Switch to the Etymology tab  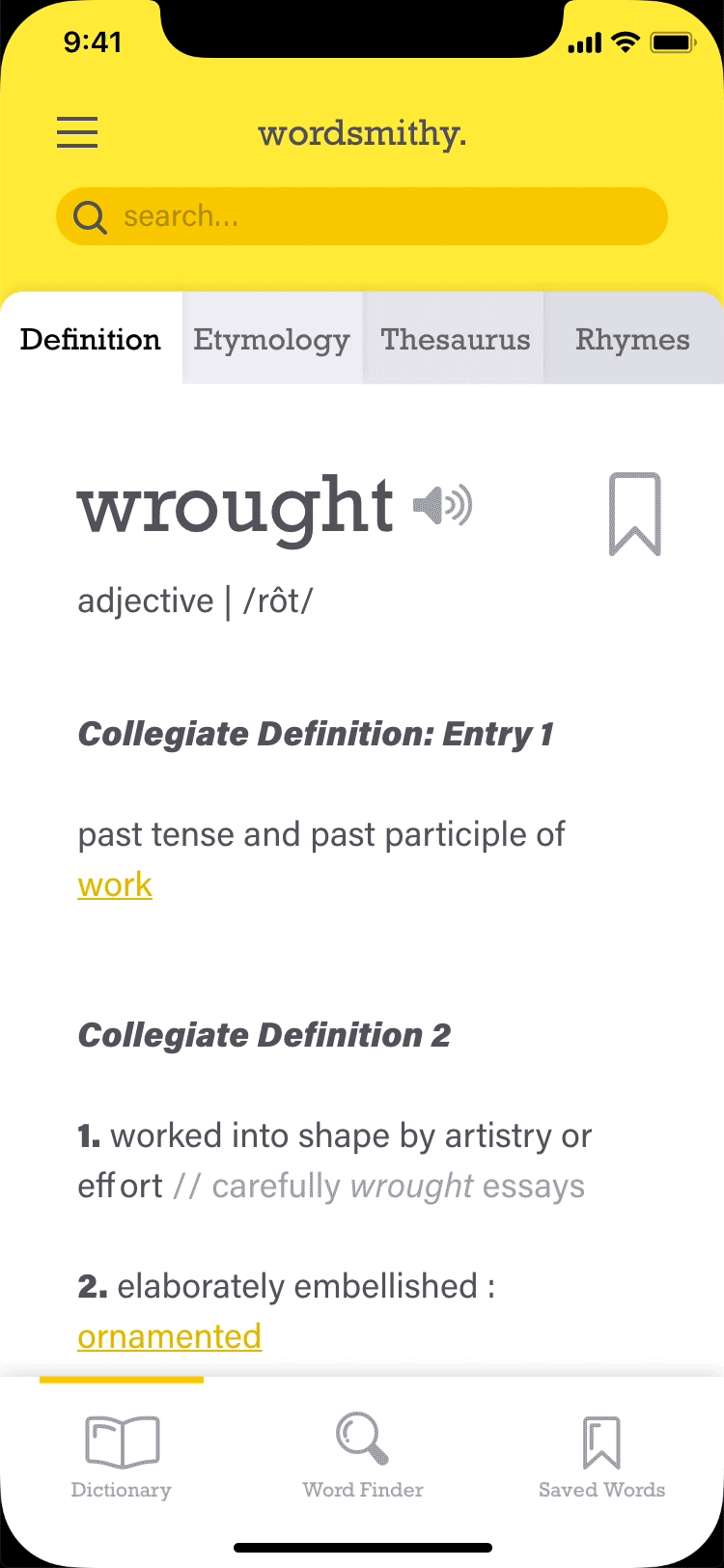271,340
